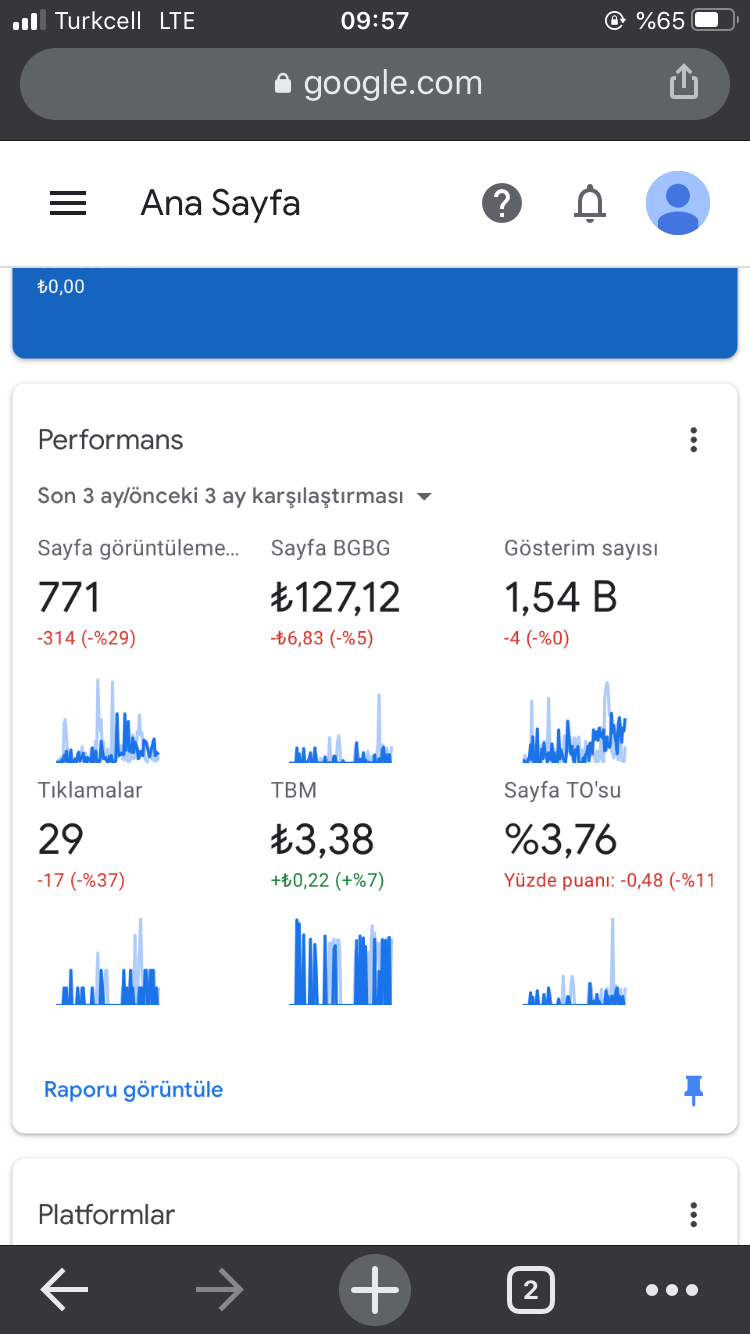This screenshot has height=1334, width=750.
Task: Open the help question mark icon
Action: click(502, 204)
